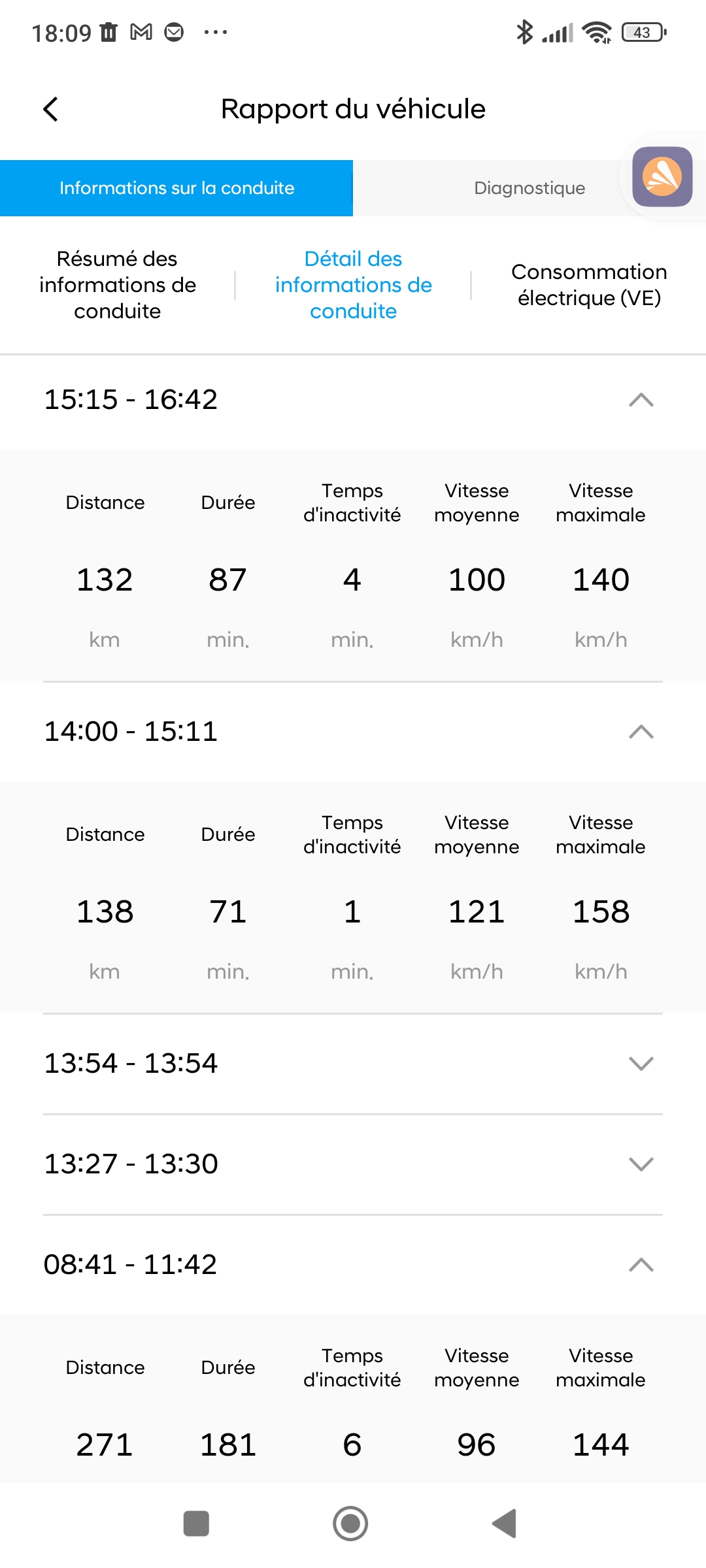
Task: Open recent apps from navigation bar
Action: point(196,1524)
